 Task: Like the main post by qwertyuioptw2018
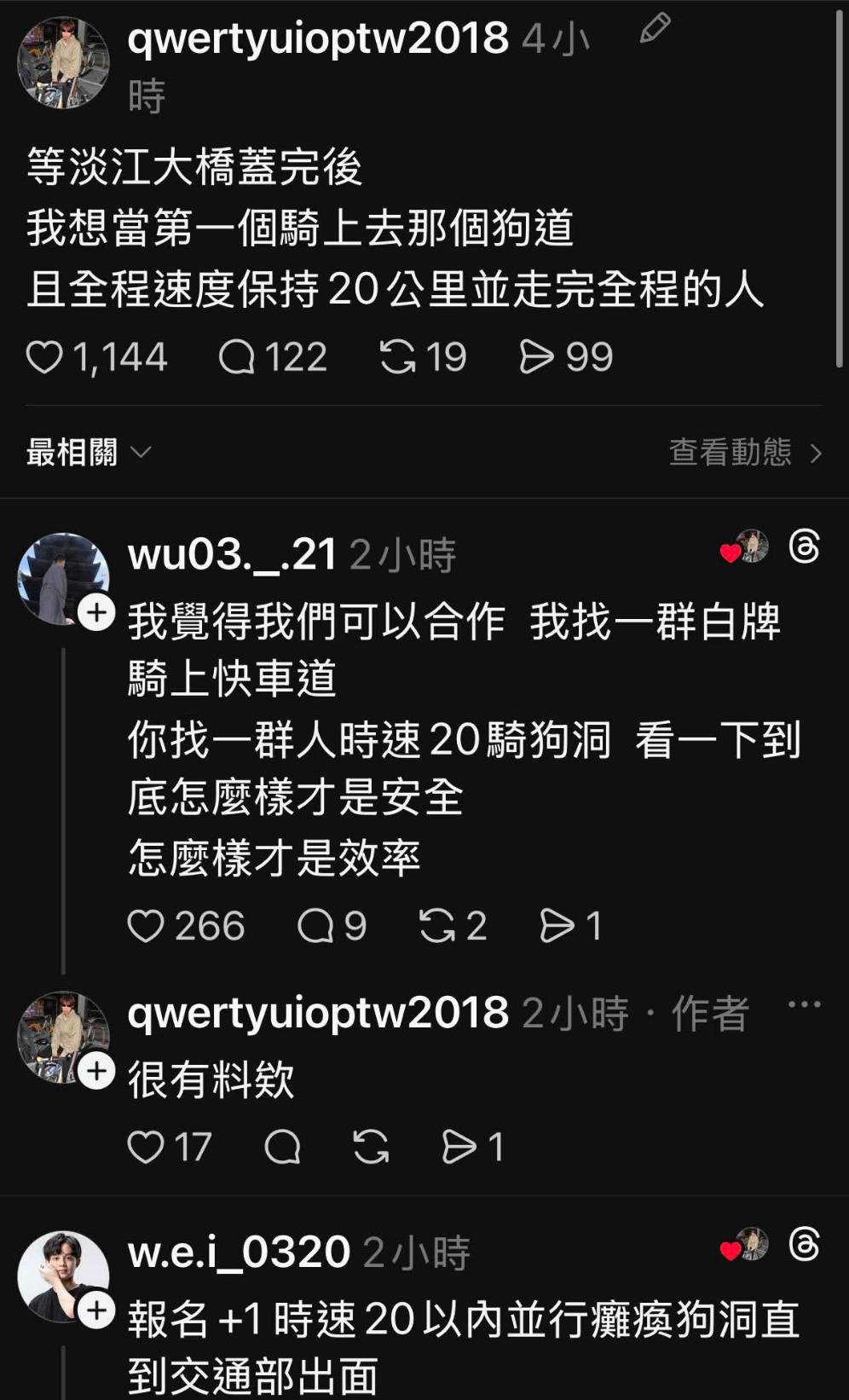pos(44,357)
